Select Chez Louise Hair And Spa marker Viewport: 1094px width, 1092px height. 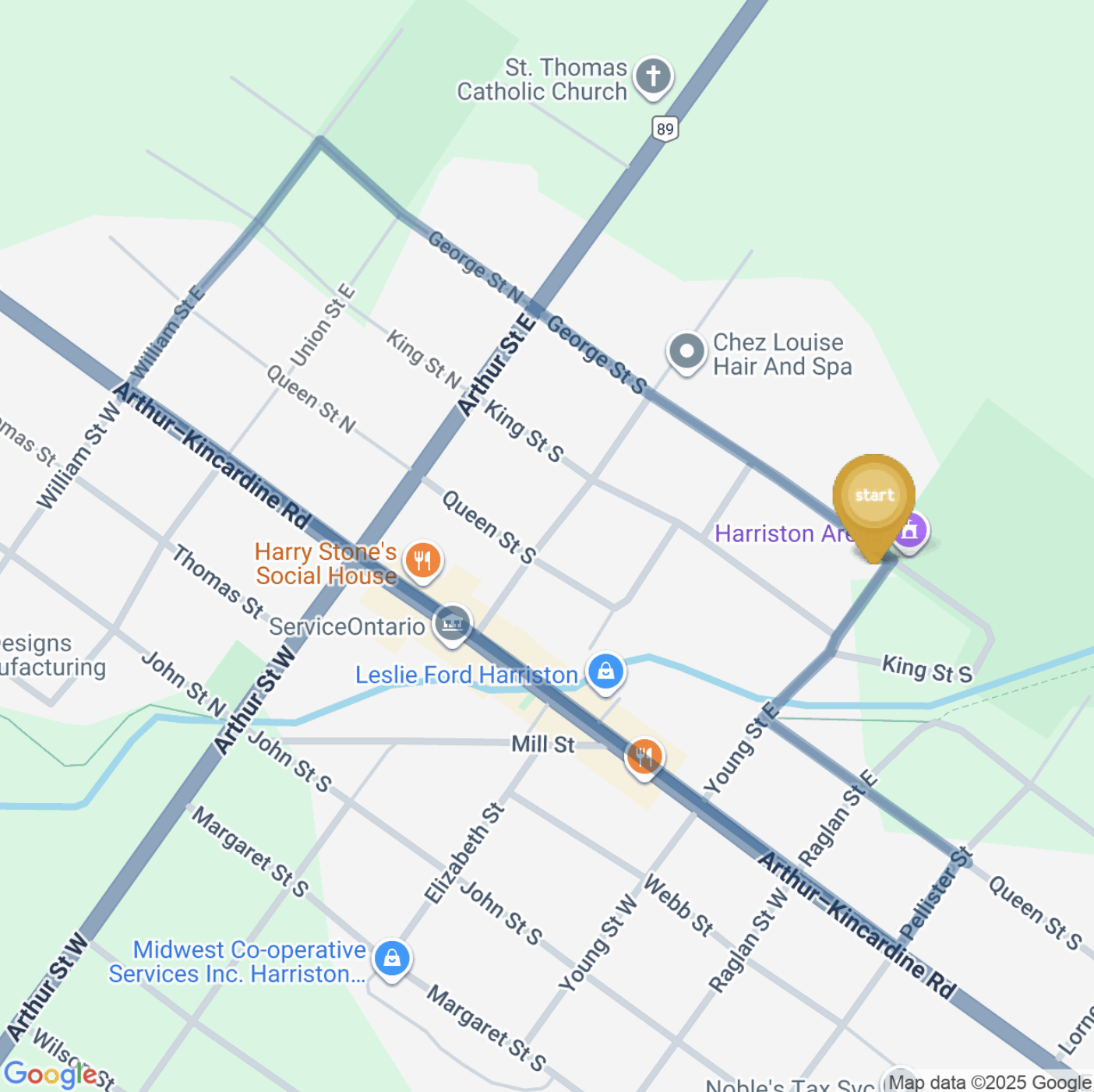click(686, 352)
